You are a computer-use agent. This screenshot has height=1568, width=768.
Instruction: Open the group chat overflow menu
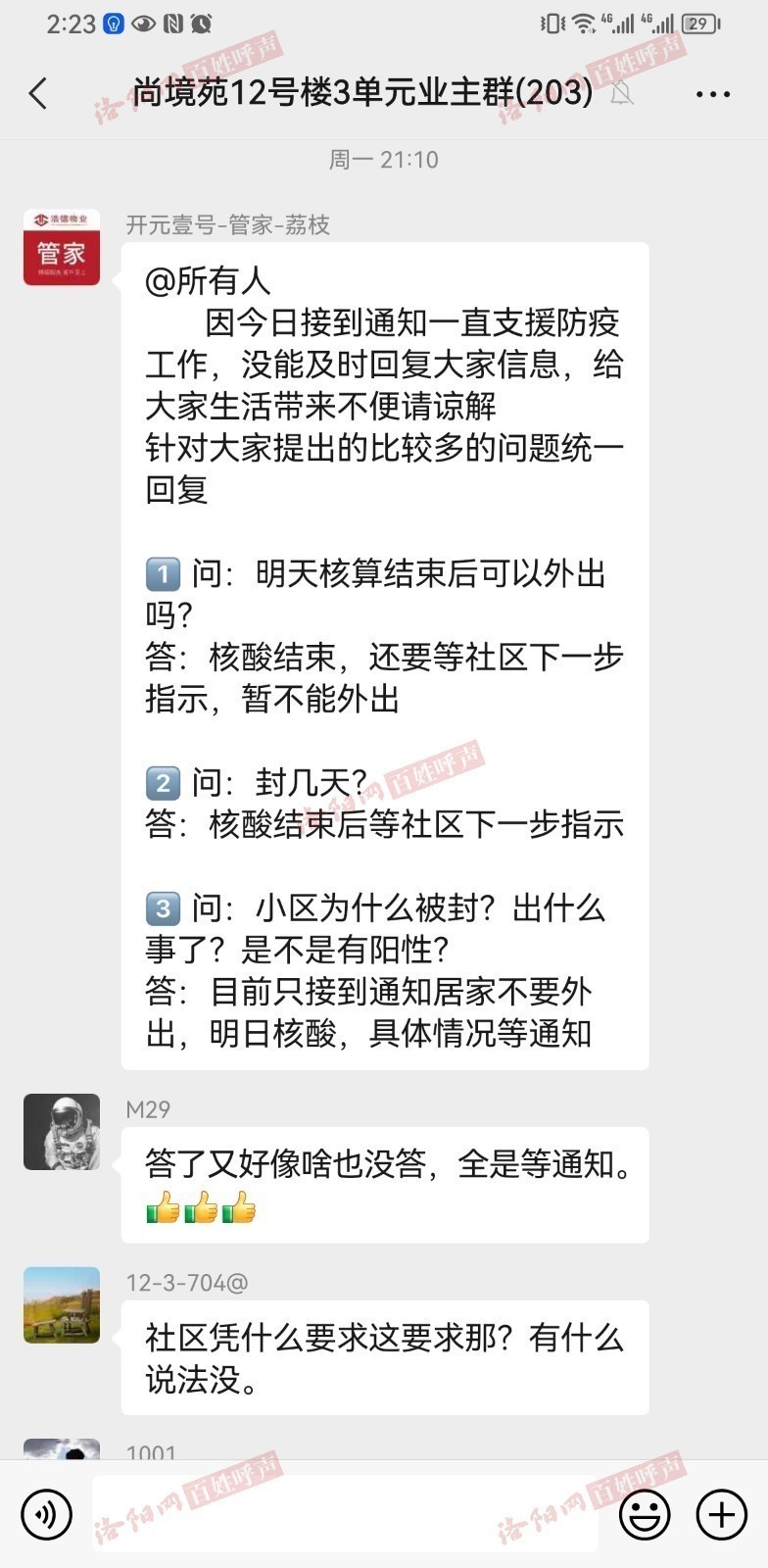tap(712, 94)
